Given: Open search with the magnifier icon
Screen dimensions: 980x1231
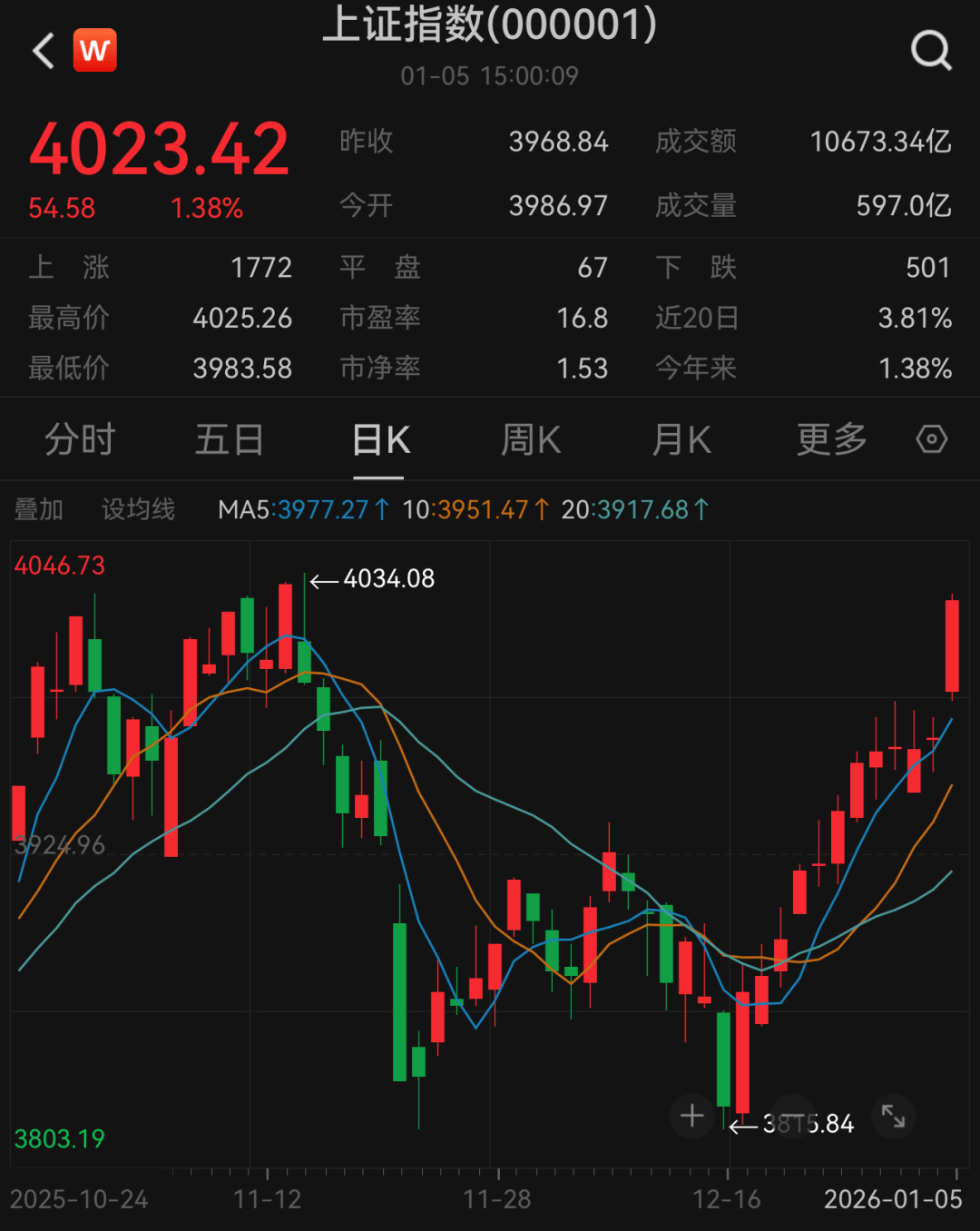Looking at the screenshot, I should pyautogui.click(x=929, y=50).
